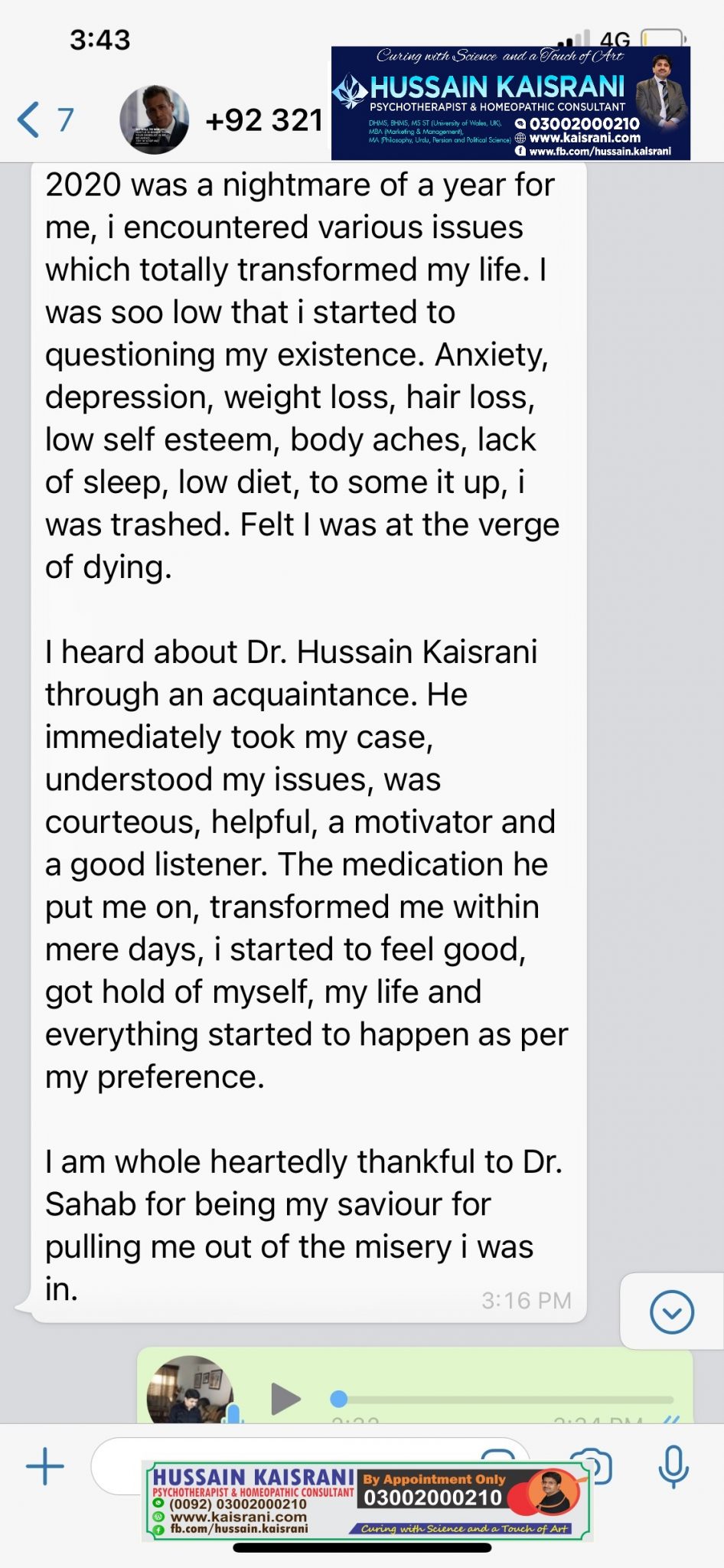This screenshot has width=724, height=1568.
Task: Play the voice message
Action: (285, 1399)
